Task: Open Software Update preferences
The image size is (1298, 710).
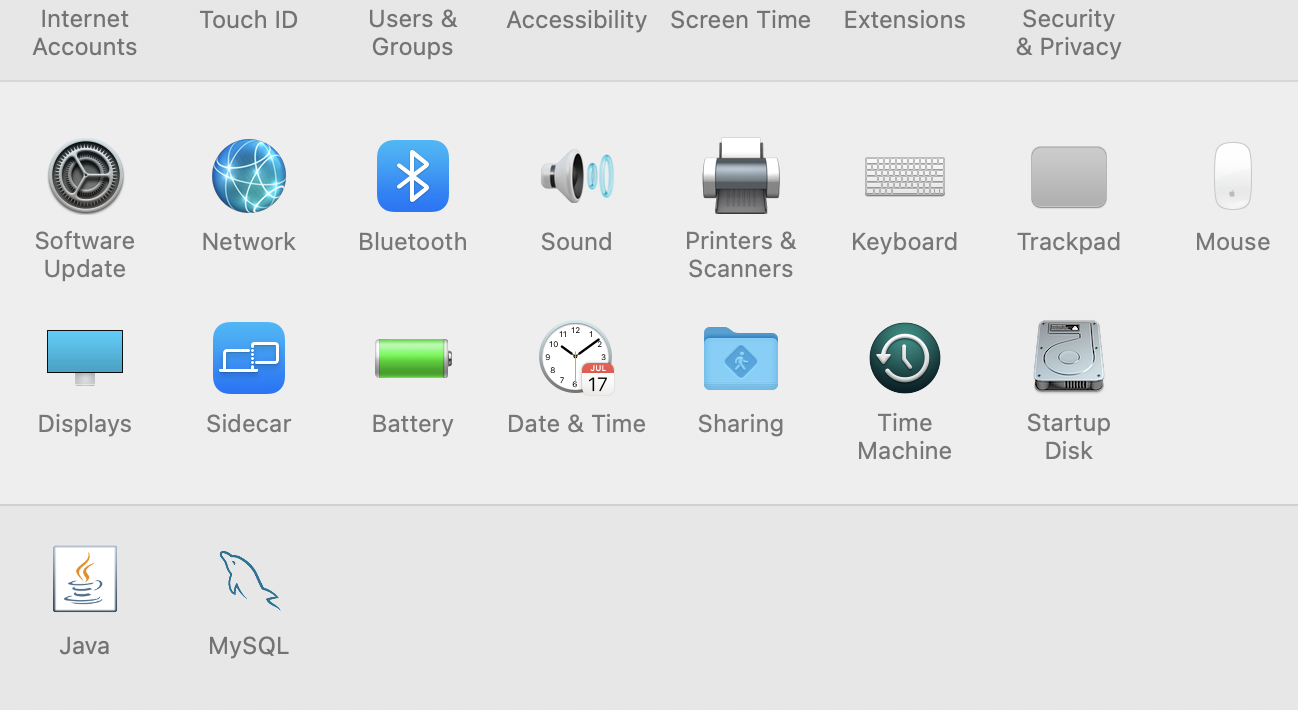Action: click(x=85, y=177)
